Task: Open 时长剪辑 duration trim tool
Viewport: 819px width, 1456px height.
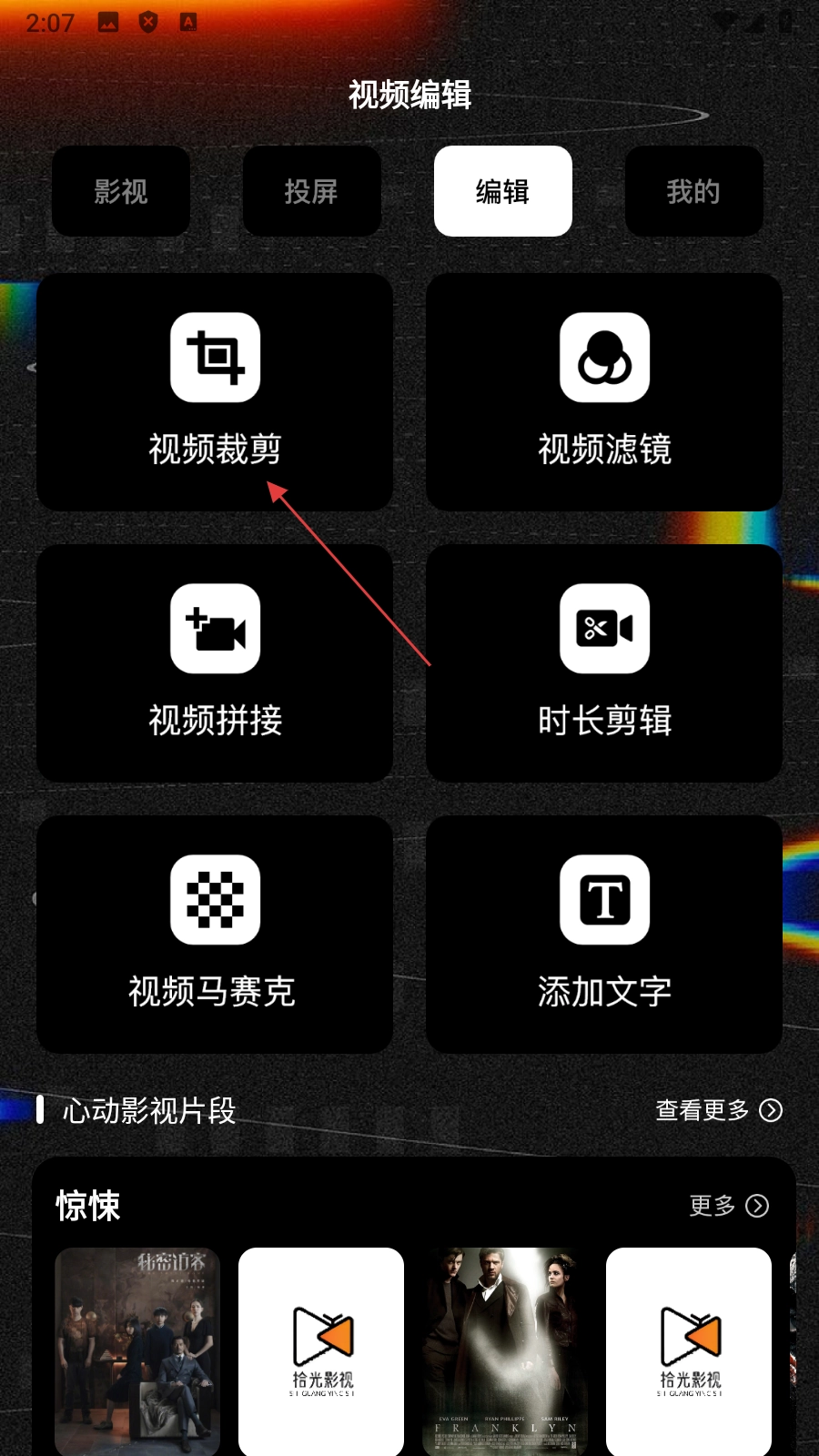Action: [x=604, y=662]
